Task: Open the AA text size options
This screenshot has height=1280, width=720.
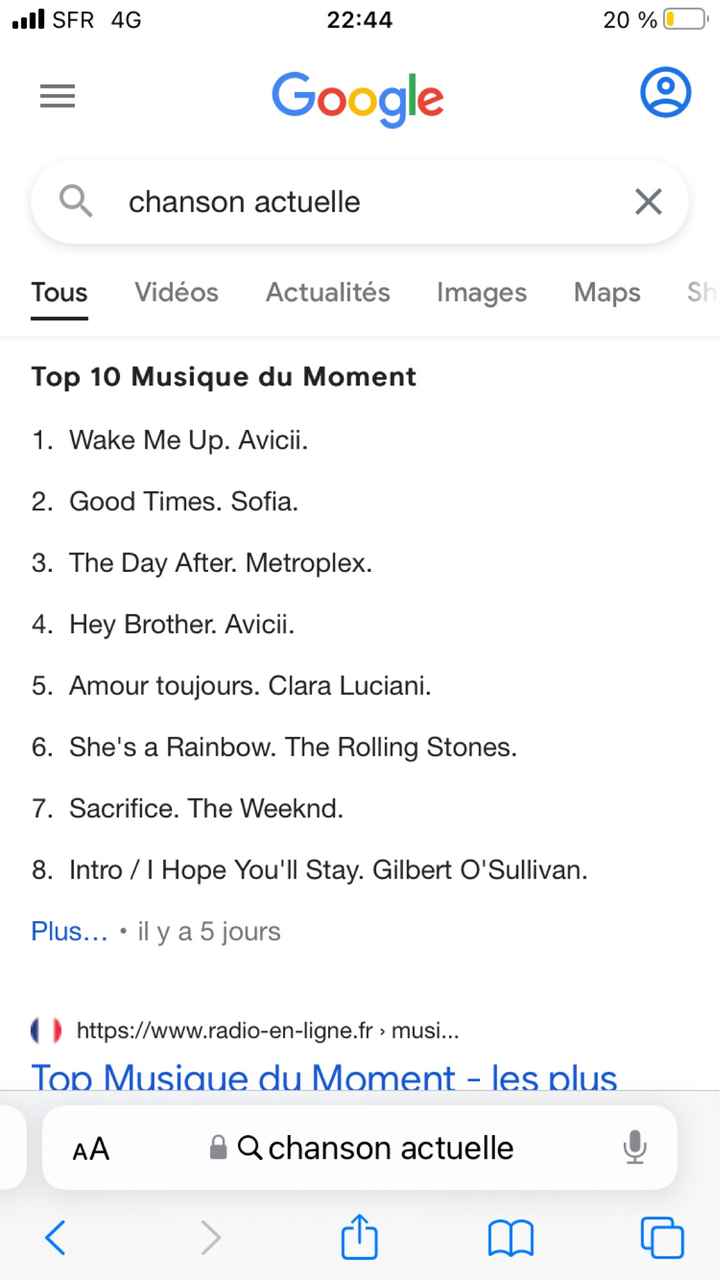Action: point(91,1149)
